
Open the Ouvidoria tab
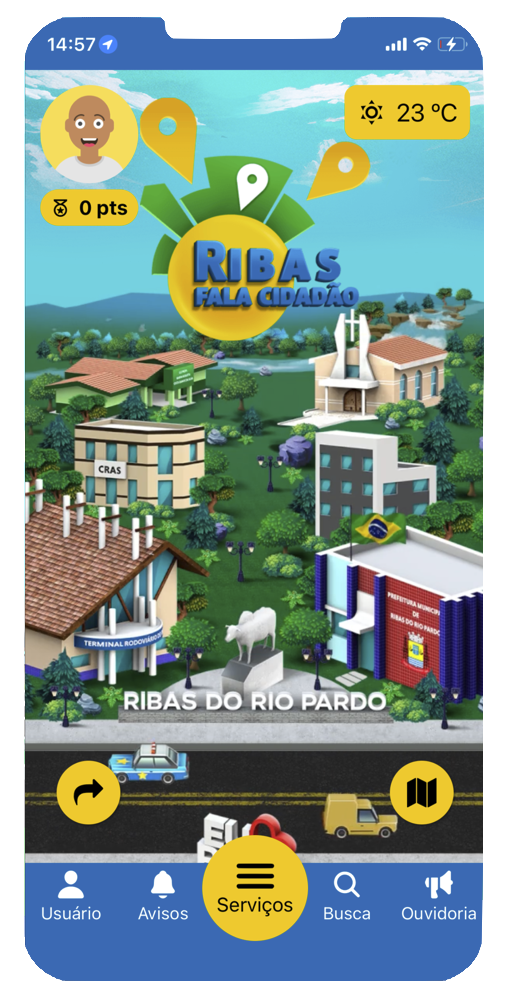click(x=438, y=895)
